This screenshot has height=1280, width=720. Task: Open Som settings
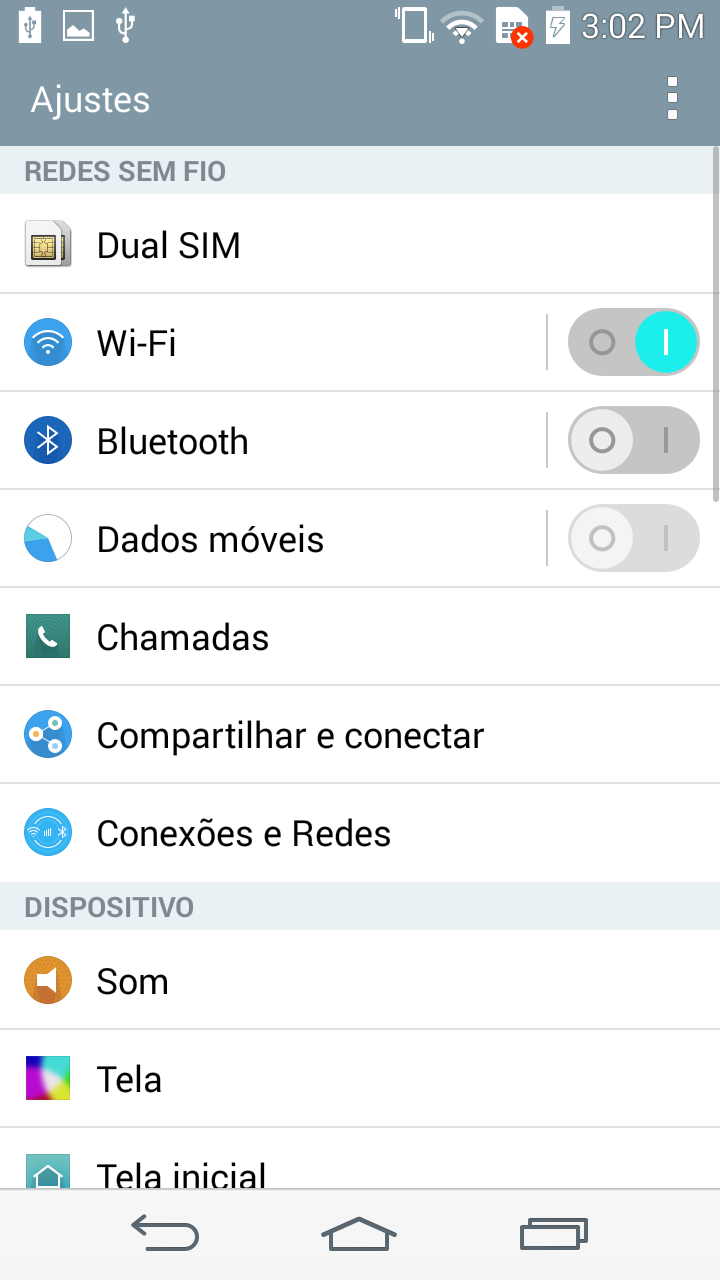[360, 980]
